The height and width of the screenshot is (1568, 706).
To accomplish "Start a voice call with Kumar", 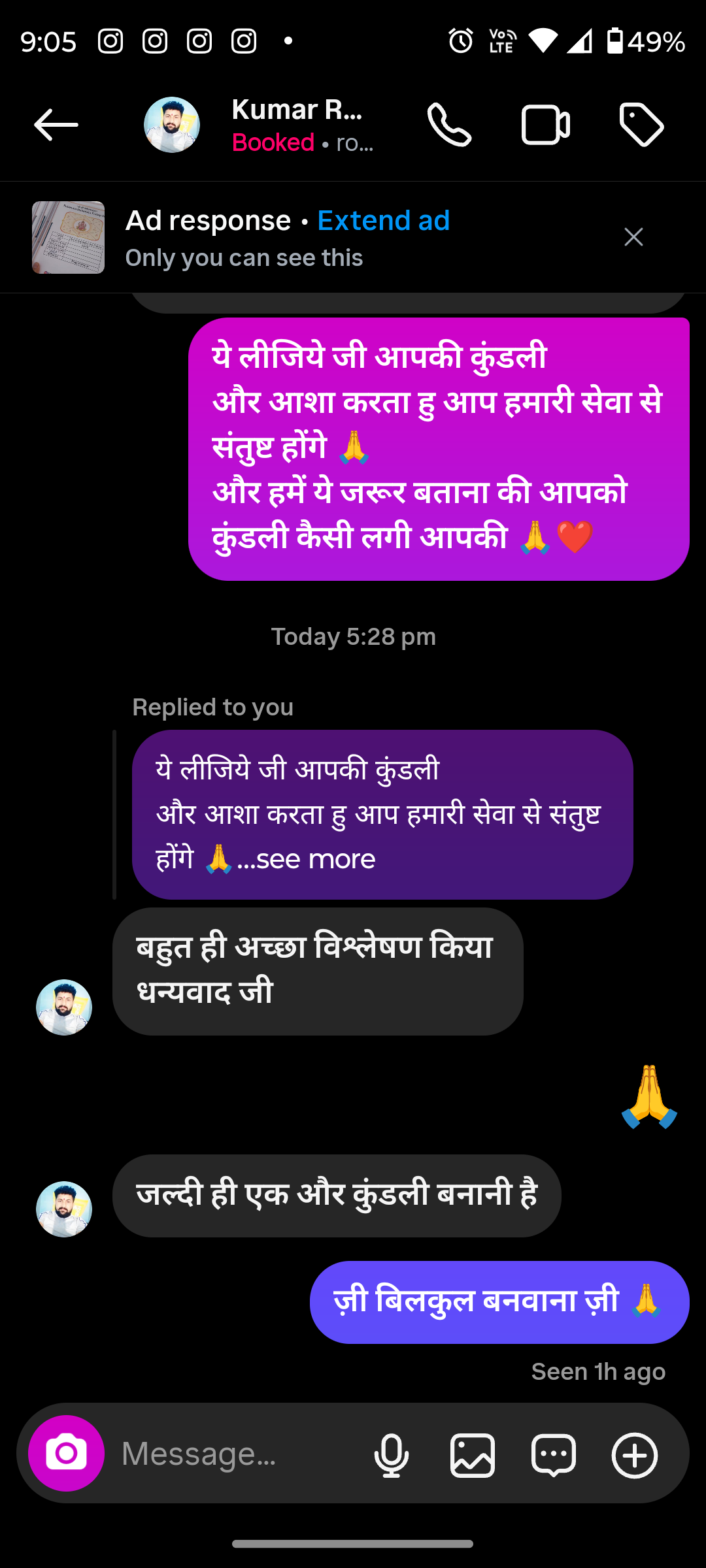I will (449, 125).
